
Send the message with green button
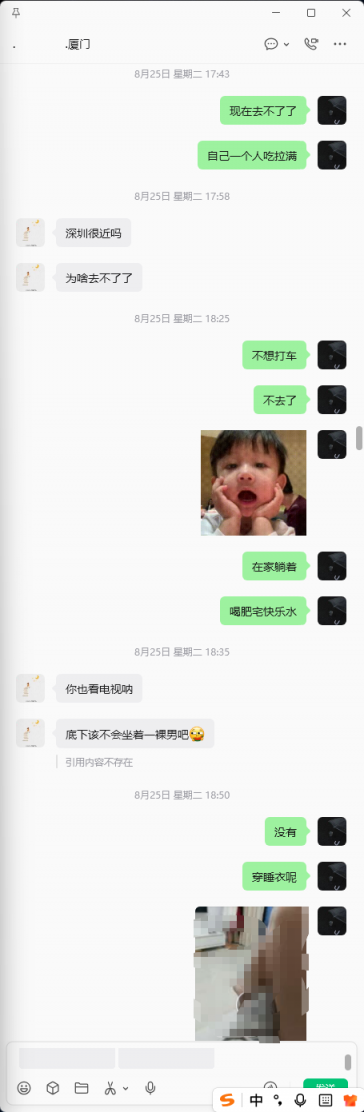click(326, 1084)
